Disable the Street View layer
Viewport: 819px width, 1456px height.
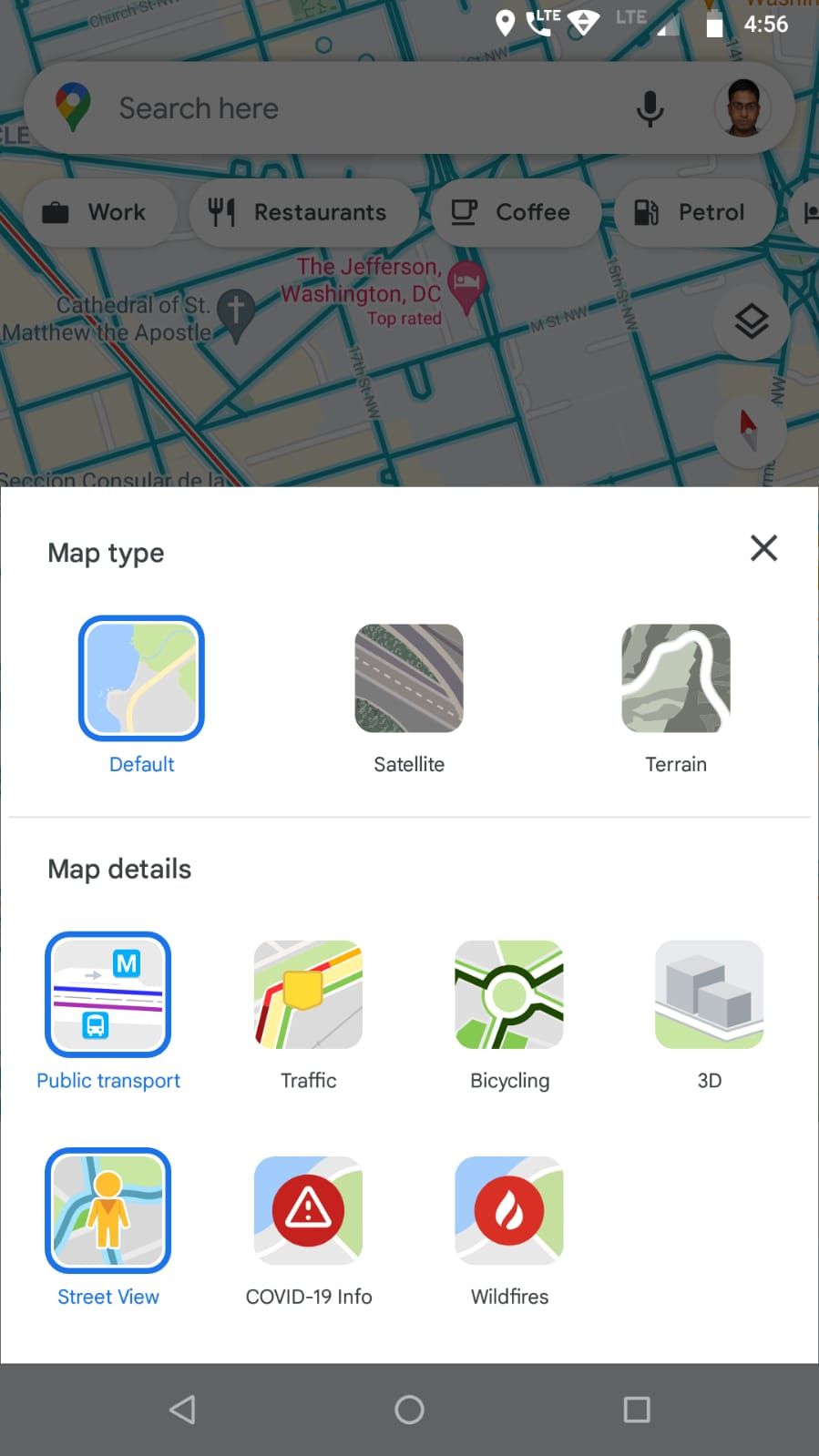(x=107, y=1210)
